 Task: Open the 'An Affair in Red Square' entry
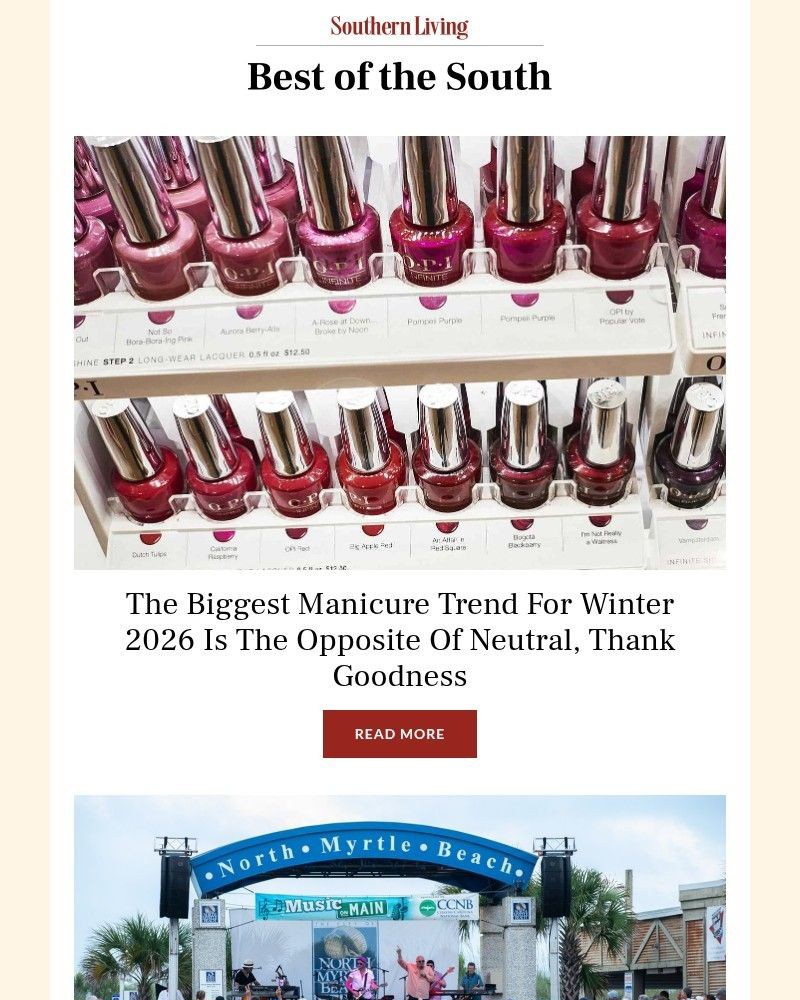448,541
